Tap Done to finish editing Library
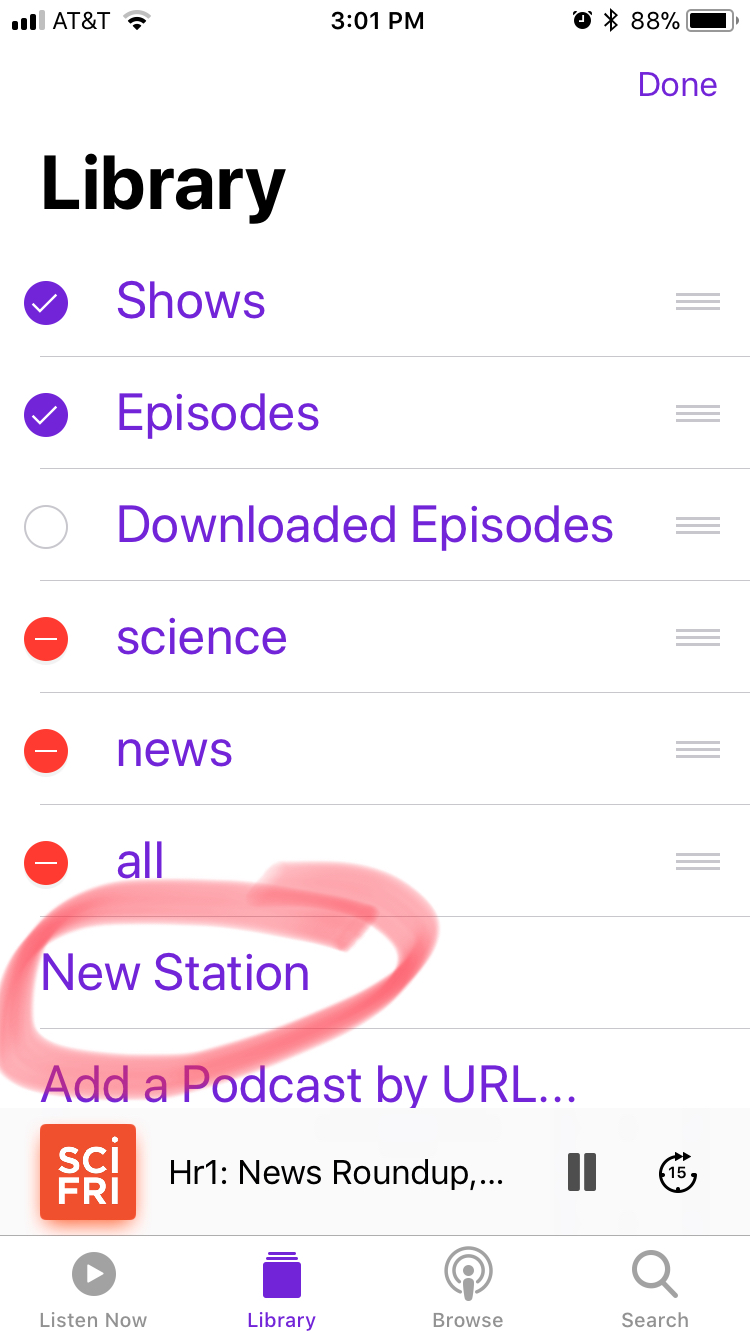Image resolution: width=750 pixels, height=1334 pixels. pos(677,85)
